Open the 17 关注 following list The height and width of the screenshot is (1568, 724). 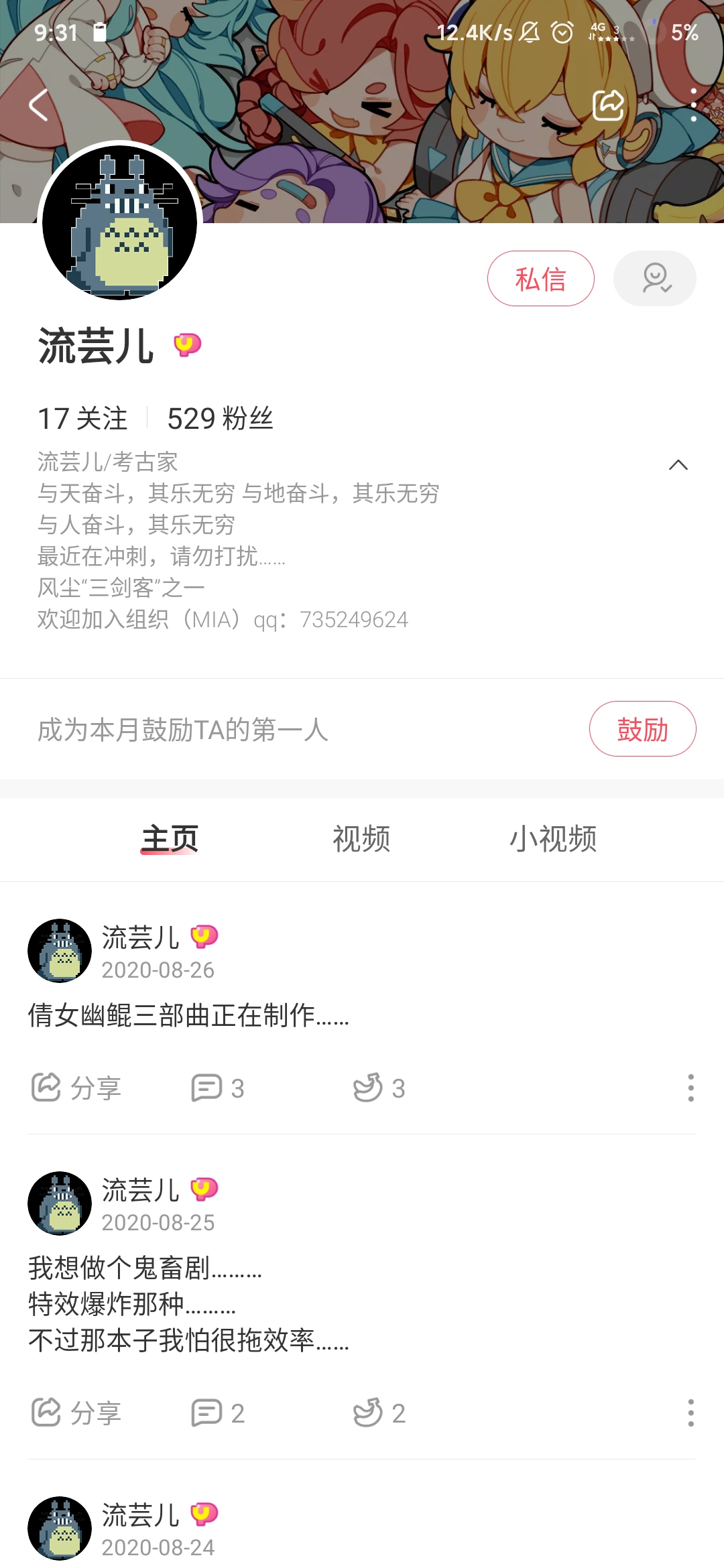tap(82, 419)
